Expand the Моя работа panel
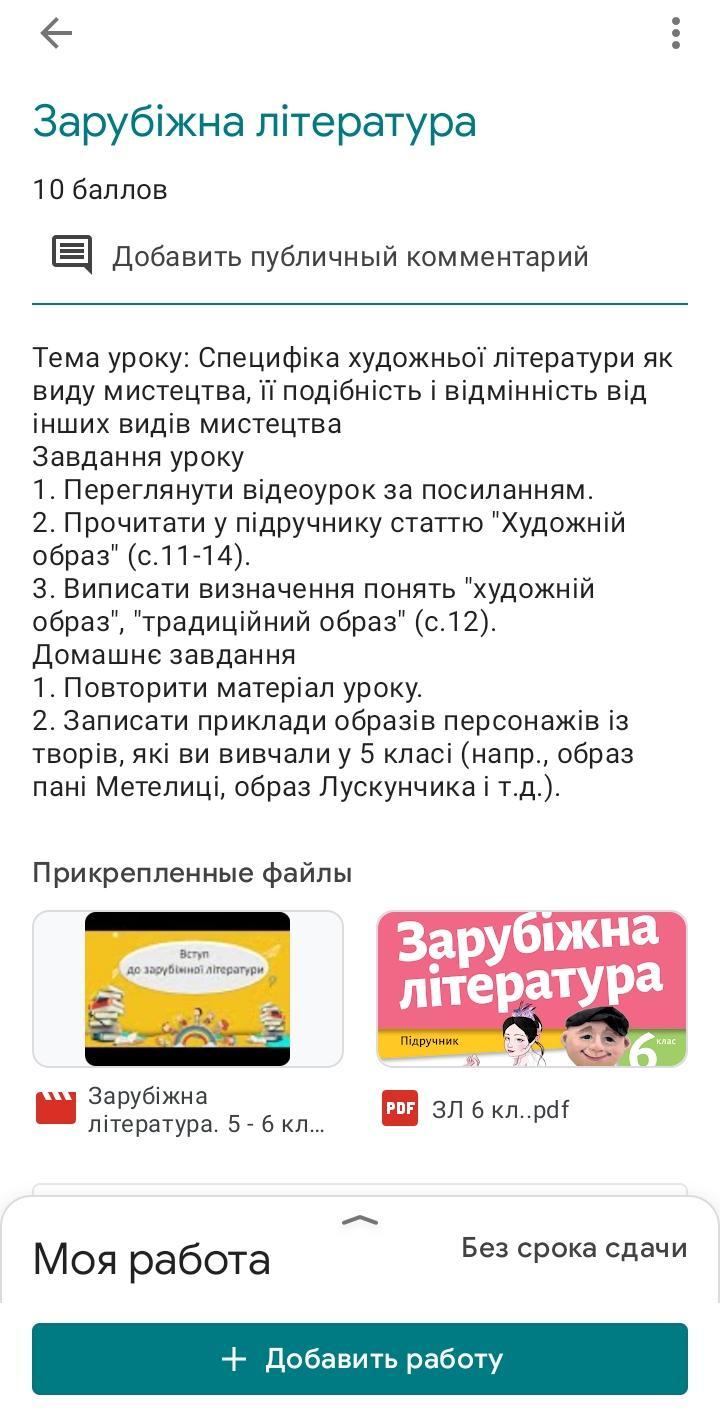 click(x=360, y=1221)
